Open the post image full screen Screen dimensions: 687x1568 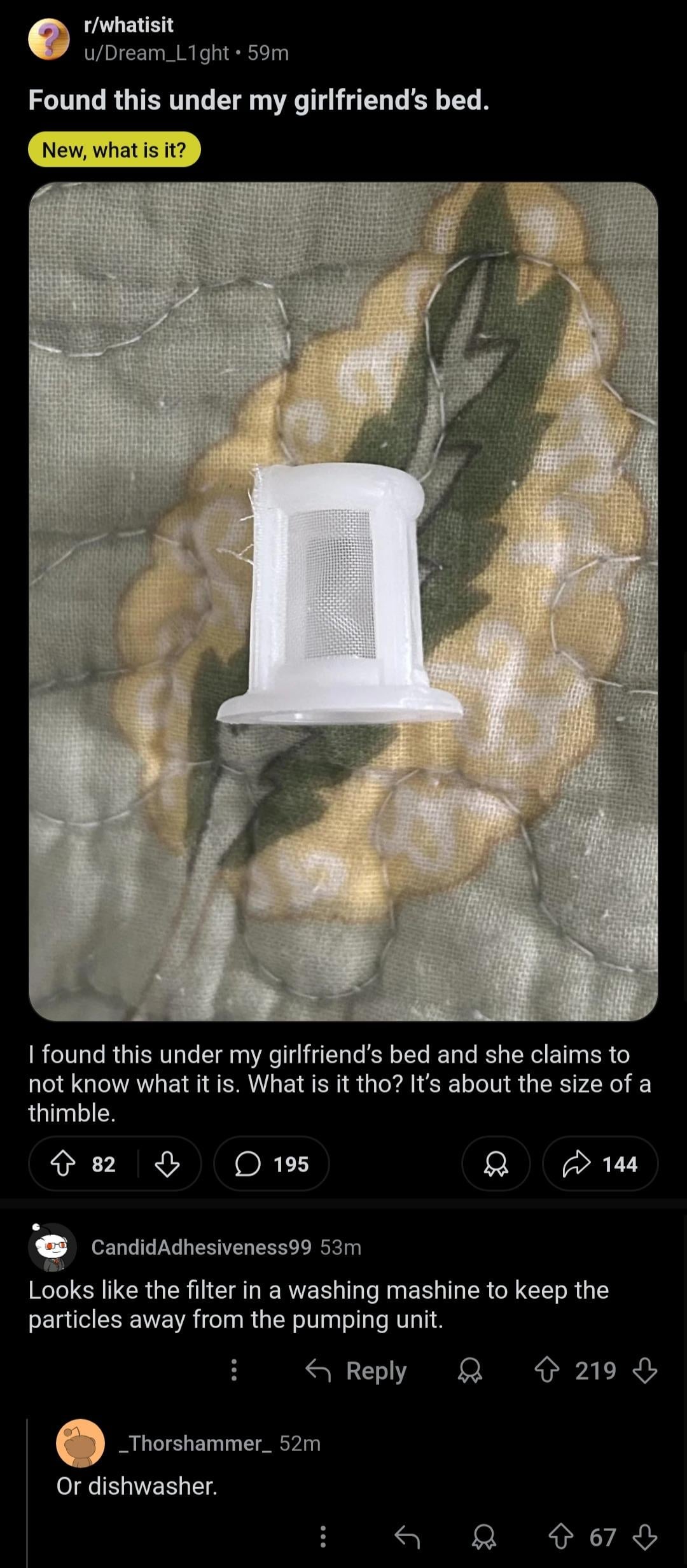343,601
